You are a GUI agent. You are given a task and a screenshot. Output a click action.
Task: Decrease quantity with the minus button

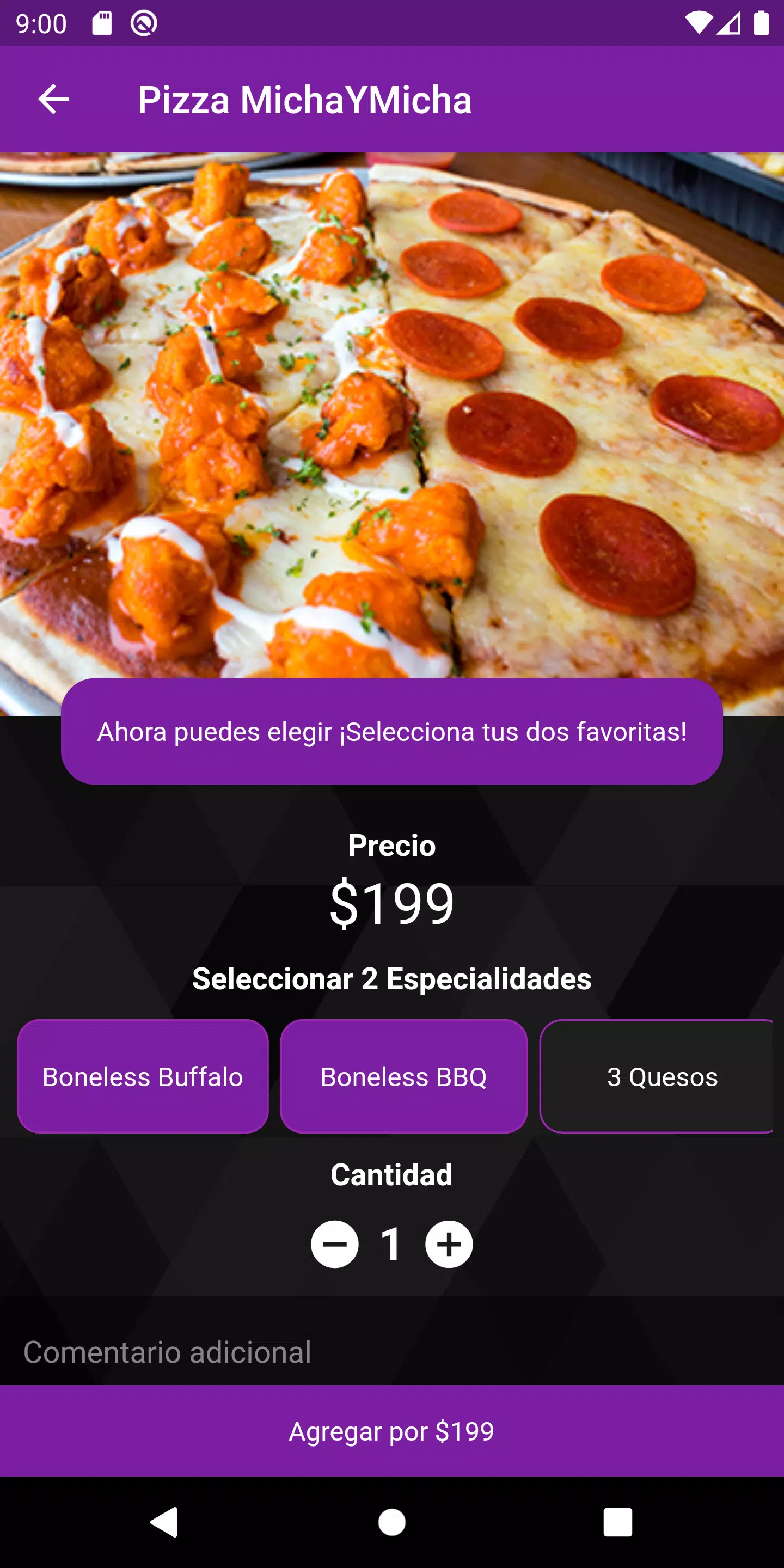(335, 1244)
